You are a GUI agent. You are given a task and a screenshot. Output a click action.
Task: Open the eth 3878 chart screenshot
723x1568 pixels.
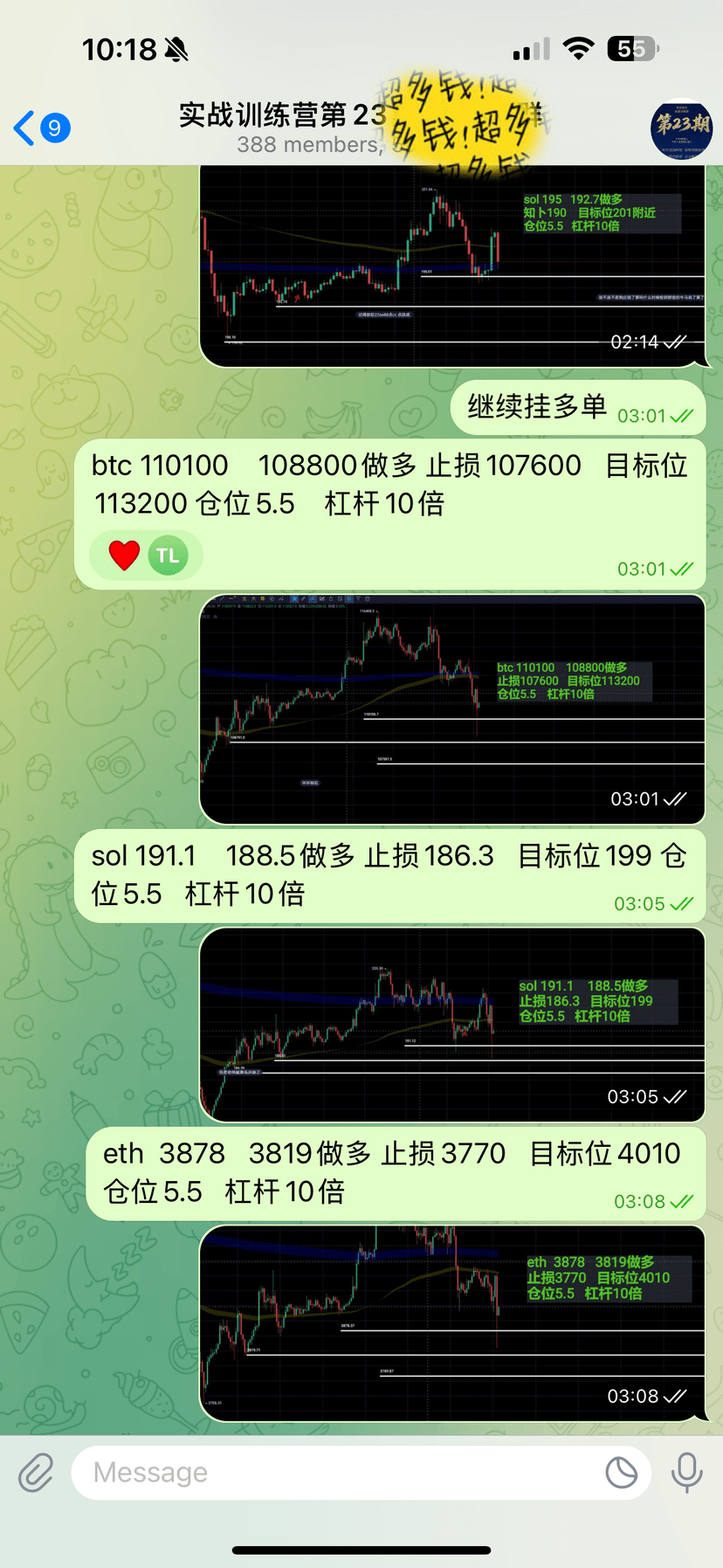click(452, 1323)
